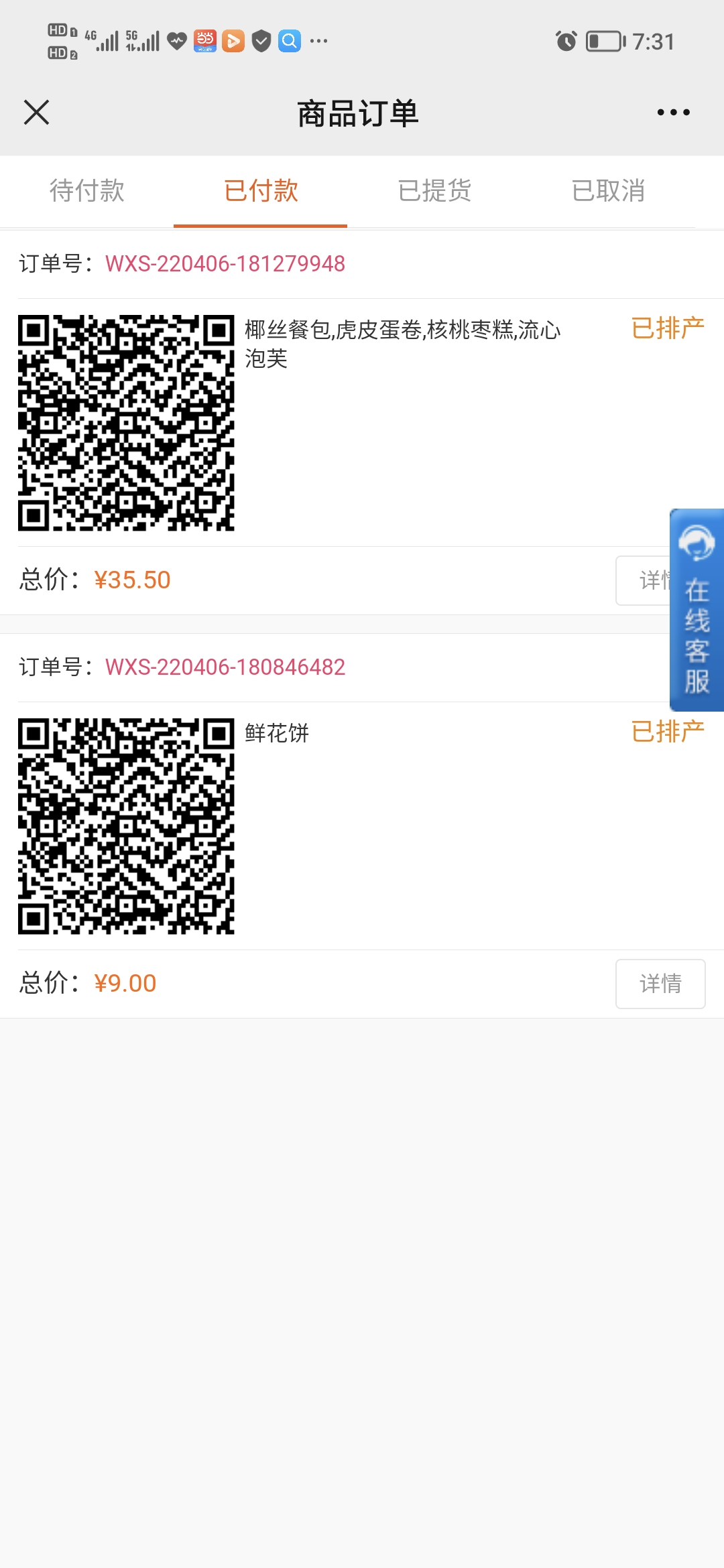Switch to the 已提货 tab
The width and height of the screenshot is (724, 1568).
pos(434,191)
